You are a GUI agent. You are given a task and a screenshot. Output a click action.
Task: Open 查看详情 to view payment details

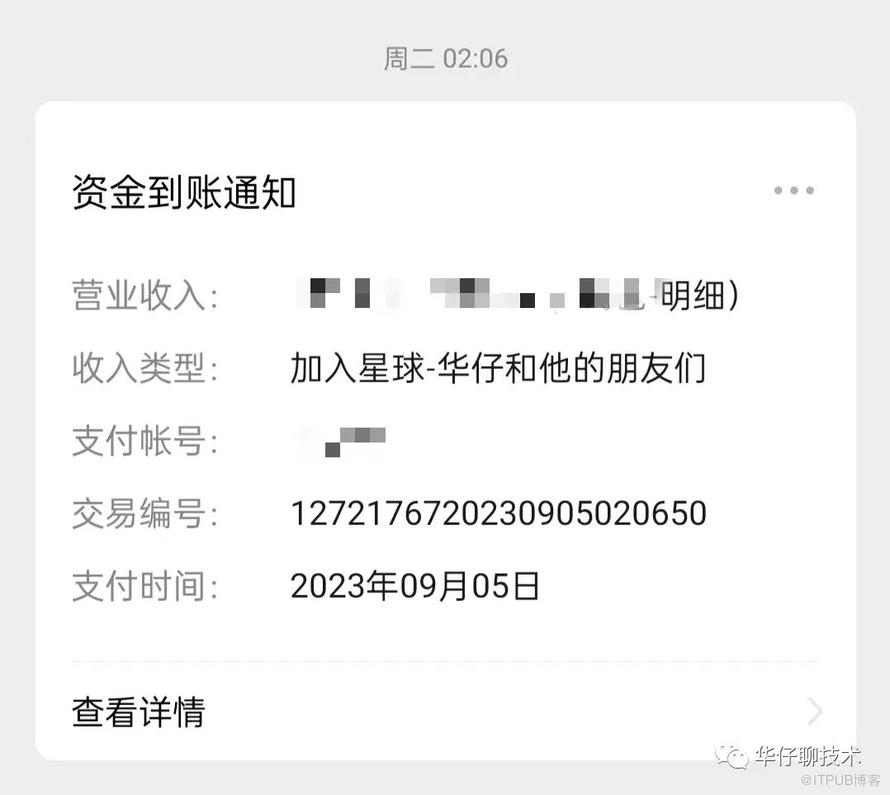[140, 712]
